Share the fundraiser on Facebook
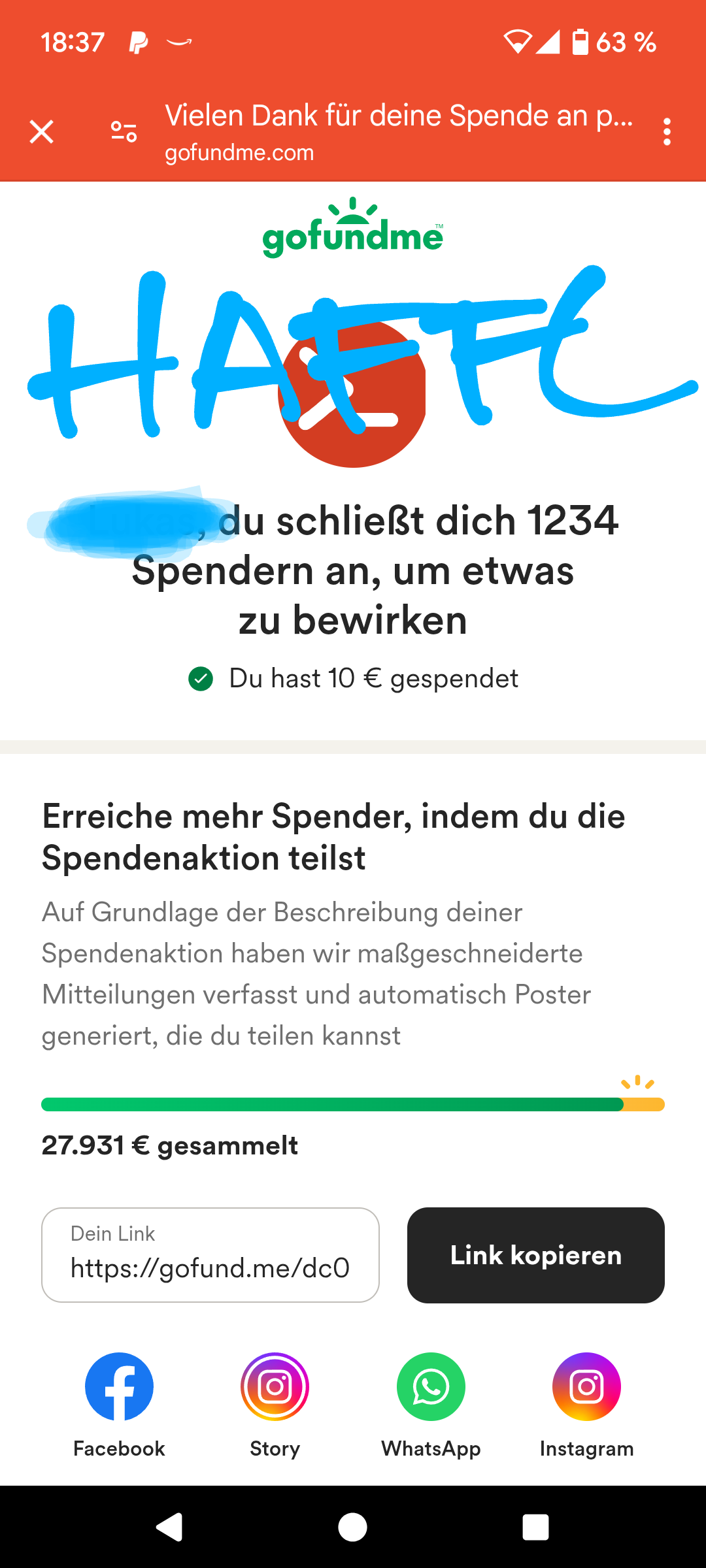This screenshot has width=706, height=1568. click(x=119, y=1386)
